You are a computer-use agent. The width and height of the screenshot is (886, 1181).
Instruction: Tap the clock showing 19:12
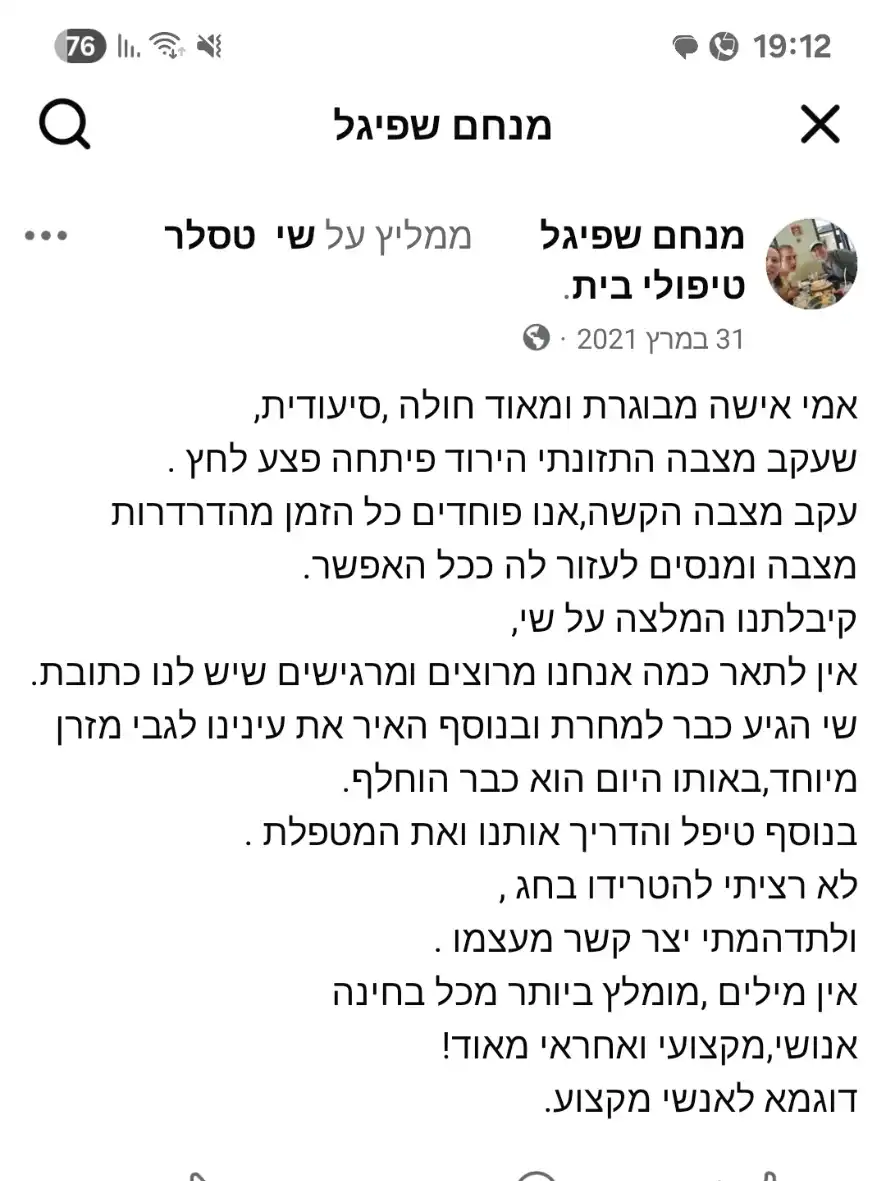coord(790,45)
